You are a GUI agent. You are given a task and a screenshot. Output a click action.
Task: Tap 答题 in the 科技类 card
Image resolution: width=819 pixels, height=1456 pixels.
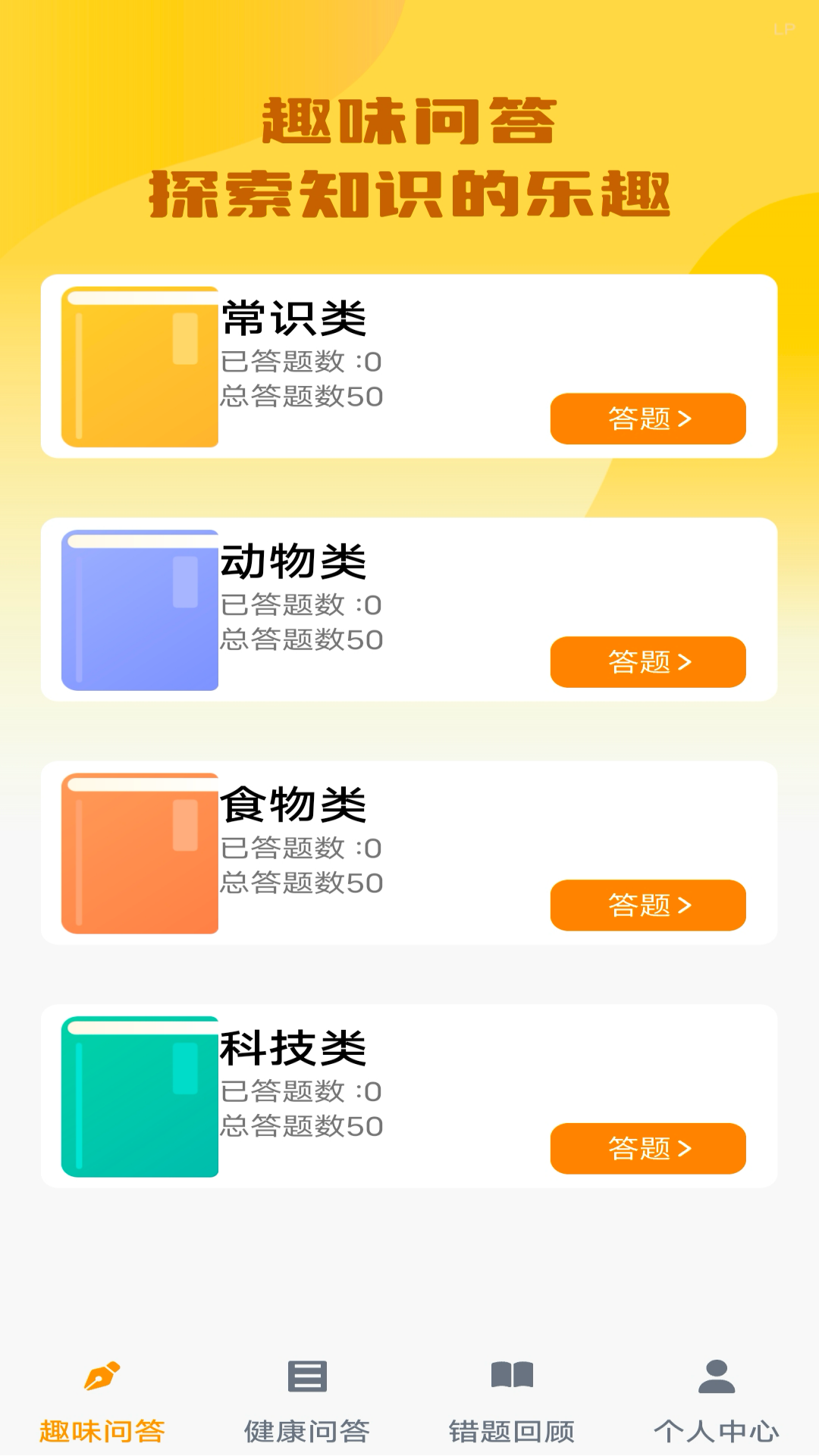(x=648, y=1149)
